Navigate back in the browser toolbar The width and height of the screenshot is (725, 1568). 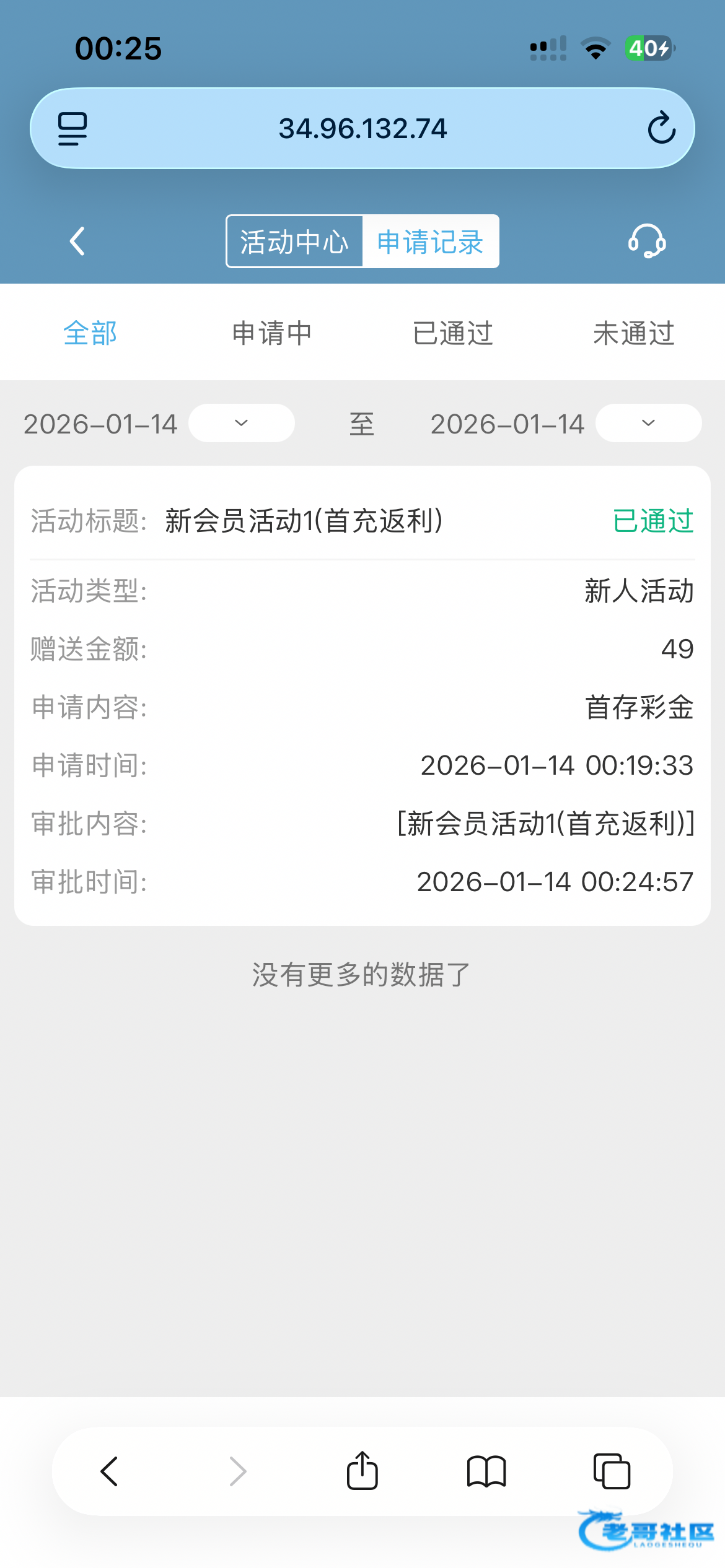[110, 1471]
